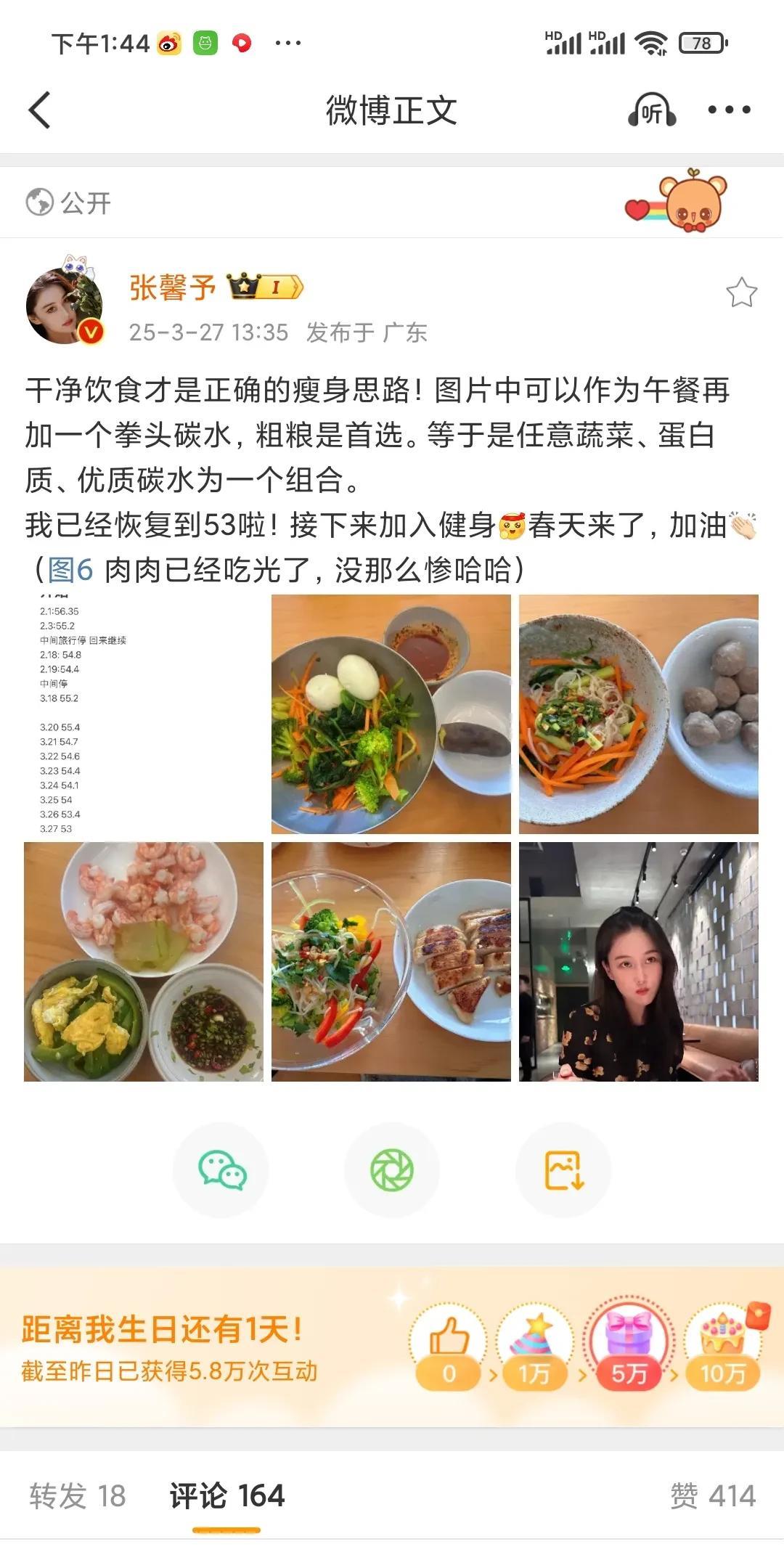The height and width of the screenshot is (1568, 784).
Task: View the noodle salad and meatballs photo
Action: tap(639, 714)
